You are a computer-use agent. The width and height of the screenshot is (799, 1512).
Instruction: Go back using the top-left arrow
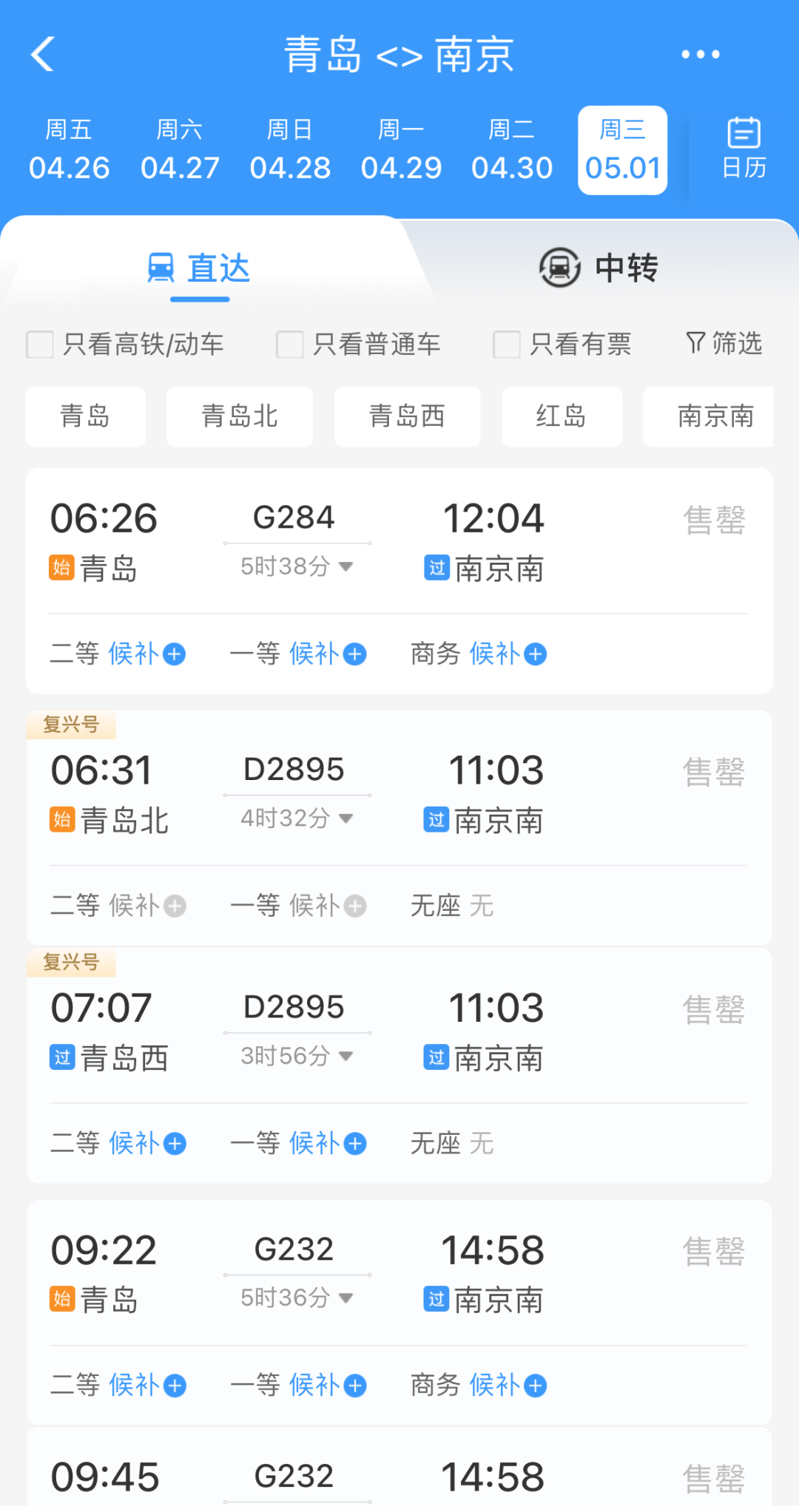click(x=43, y=54)
